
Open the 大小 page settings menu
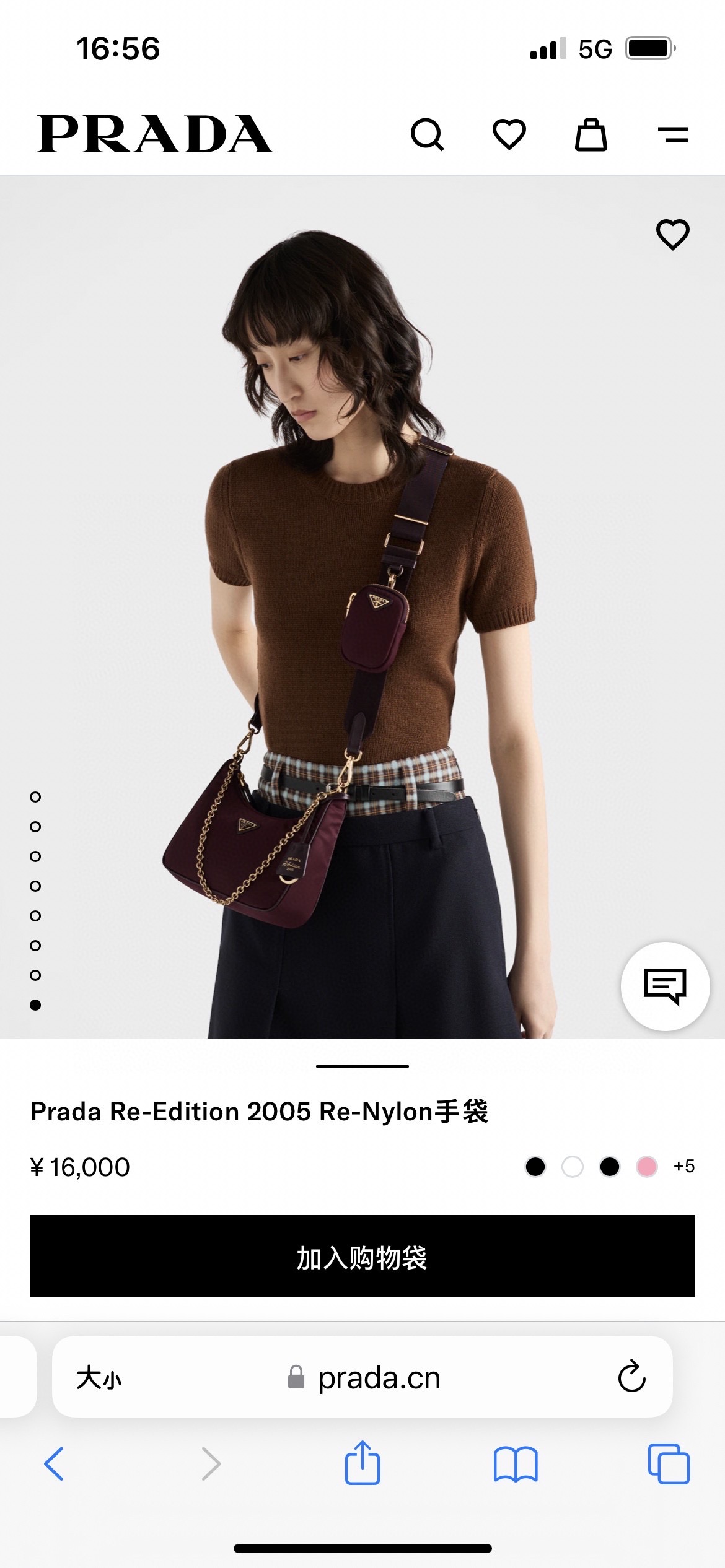click(99, 1379)
